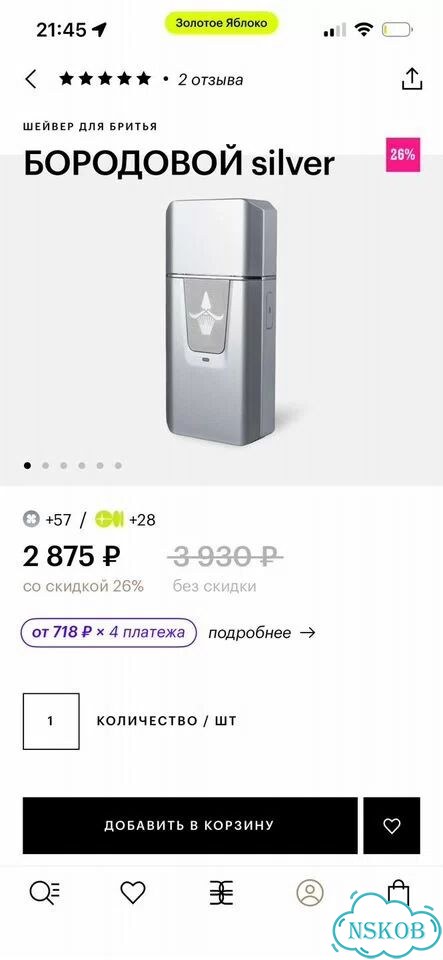Switch to the favorites heart tab

[x=133, y=893]
